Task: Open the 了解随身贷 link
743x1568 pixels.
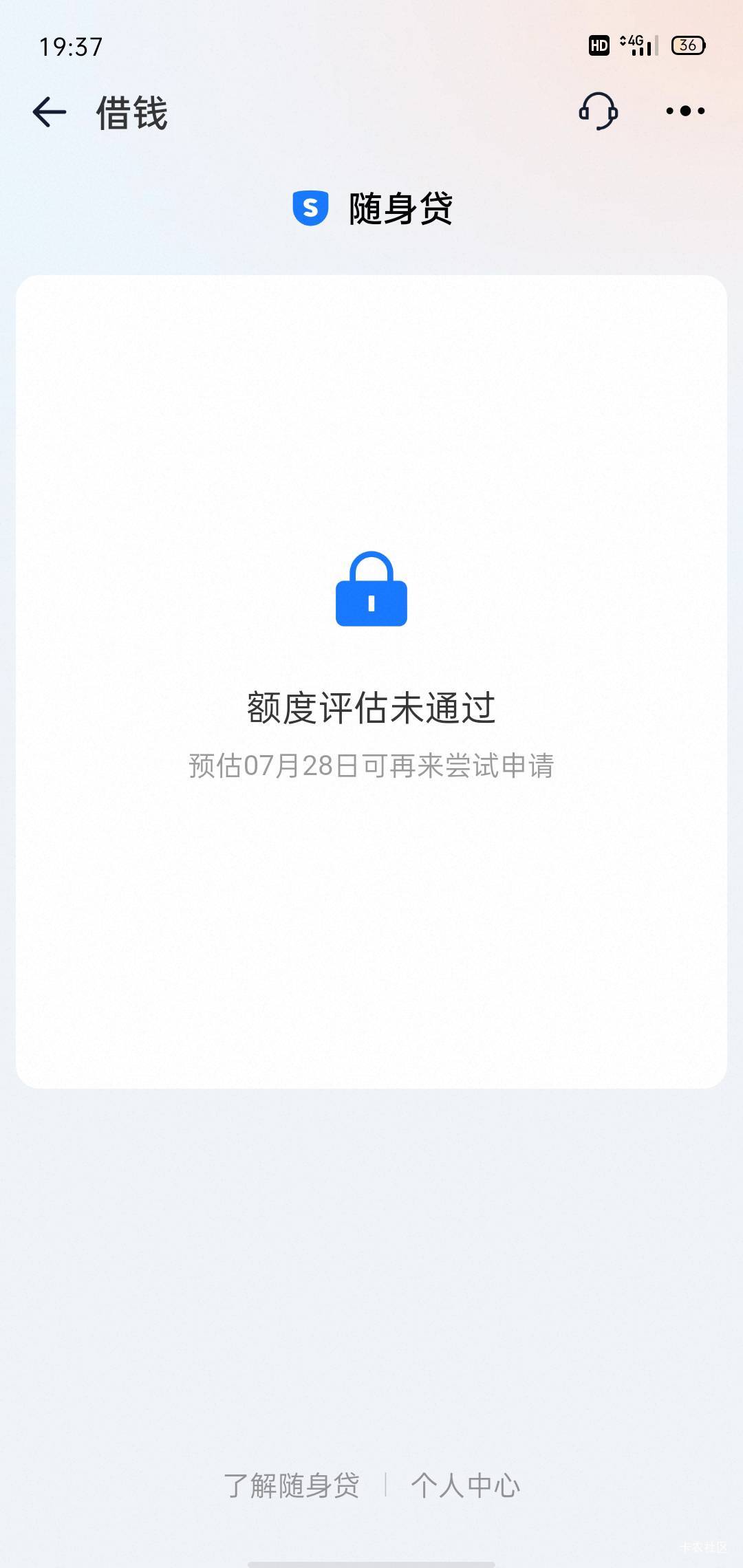Action: tap(292, 1485)
